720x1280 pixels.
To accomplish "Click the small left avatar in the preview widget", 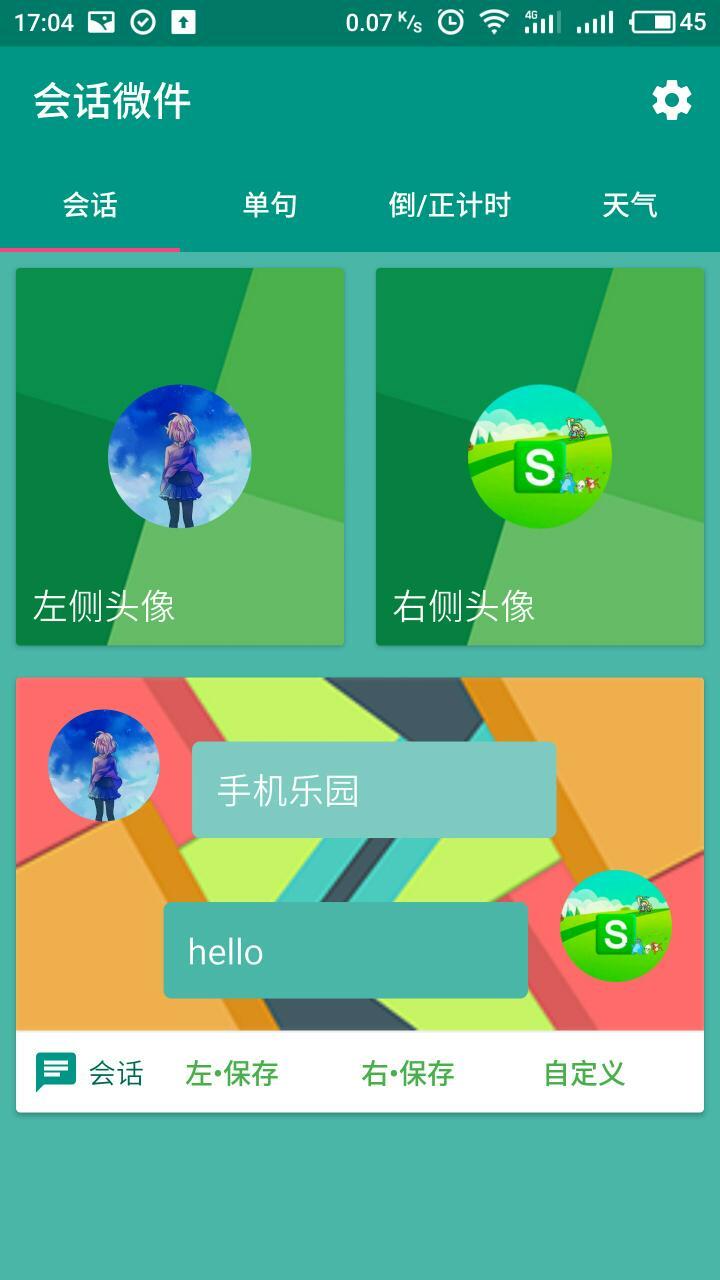I will (x=105, y=763).
